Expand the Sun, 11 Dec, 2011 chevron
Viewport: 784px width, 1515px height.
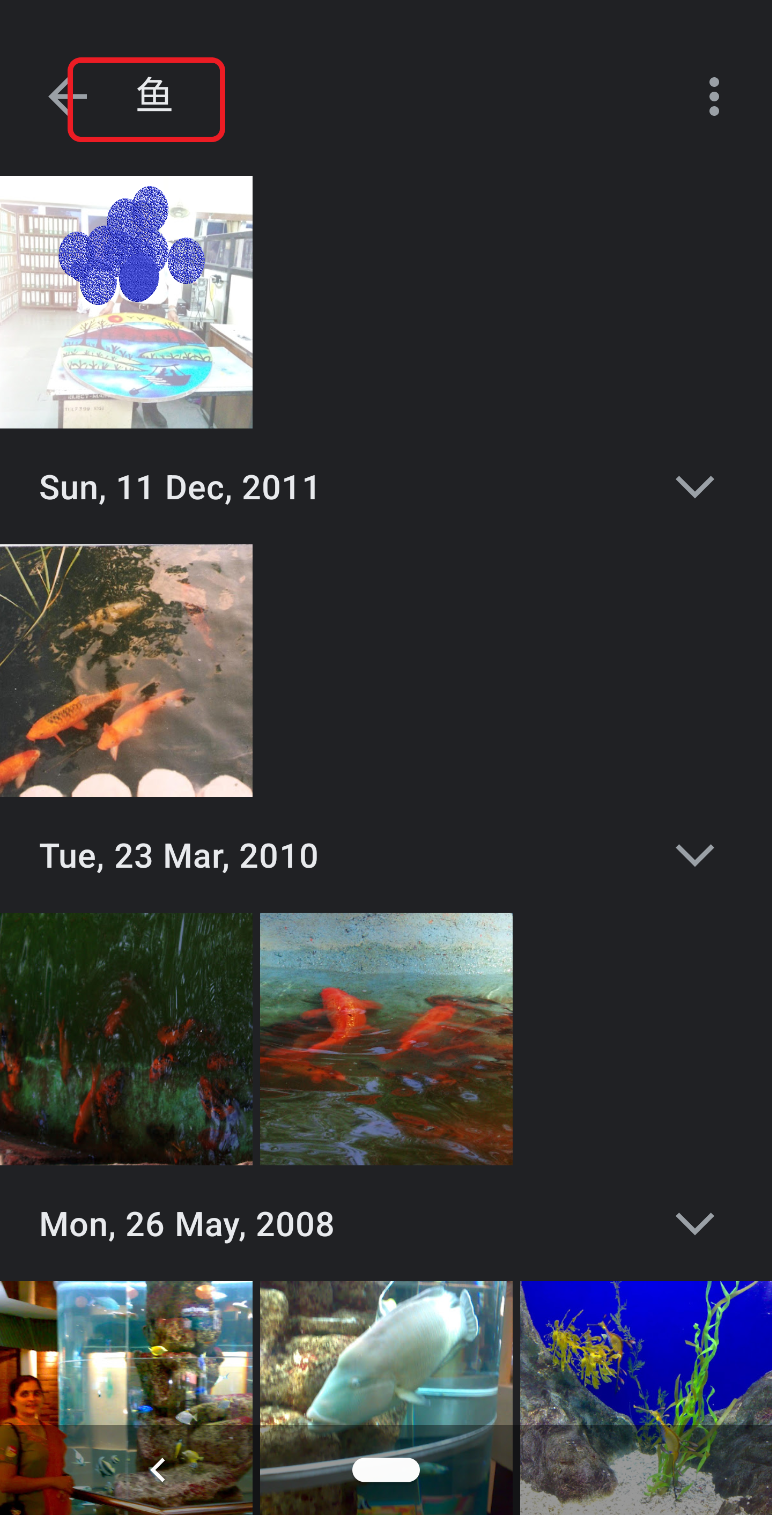coord(694,487)
